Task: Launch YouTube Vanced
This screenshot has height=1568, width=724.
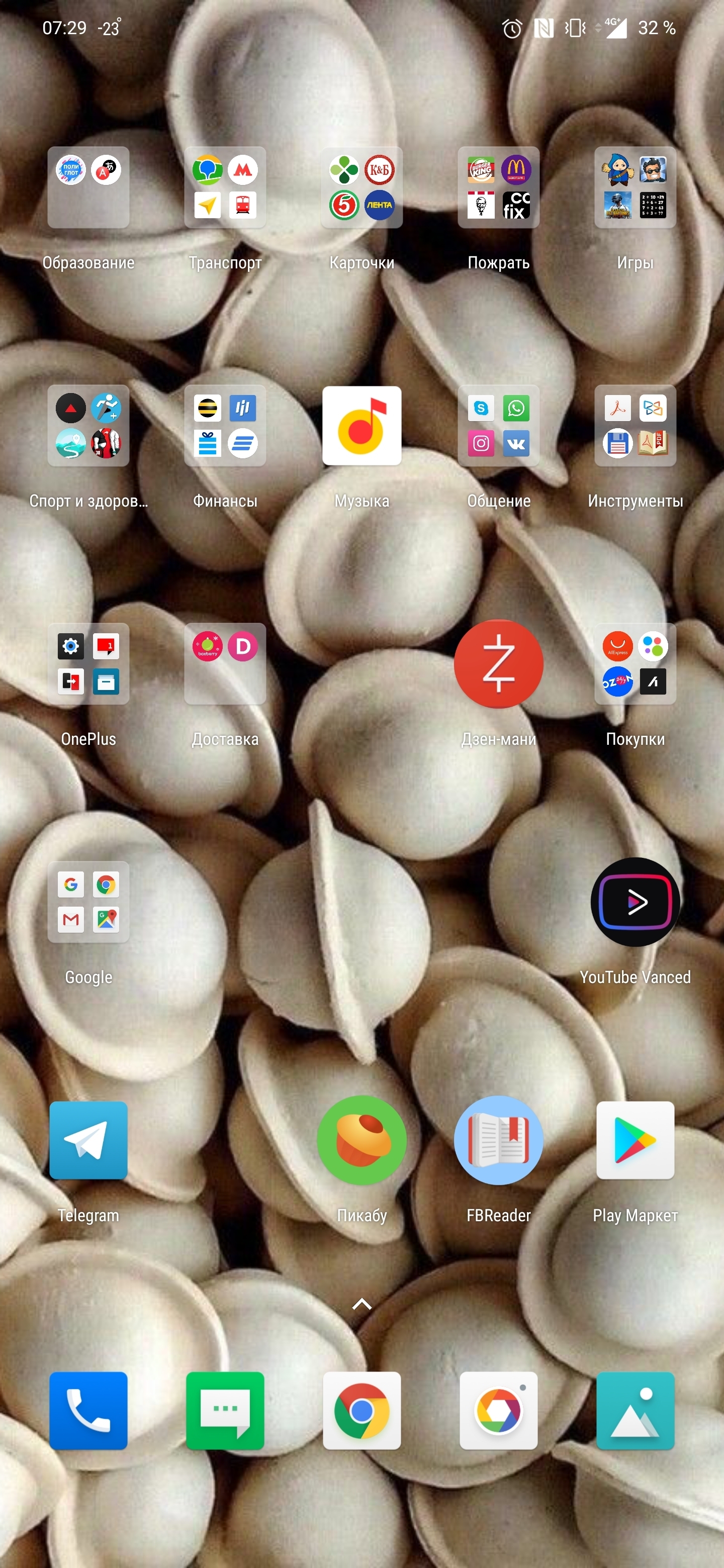Action: [635, 902]
